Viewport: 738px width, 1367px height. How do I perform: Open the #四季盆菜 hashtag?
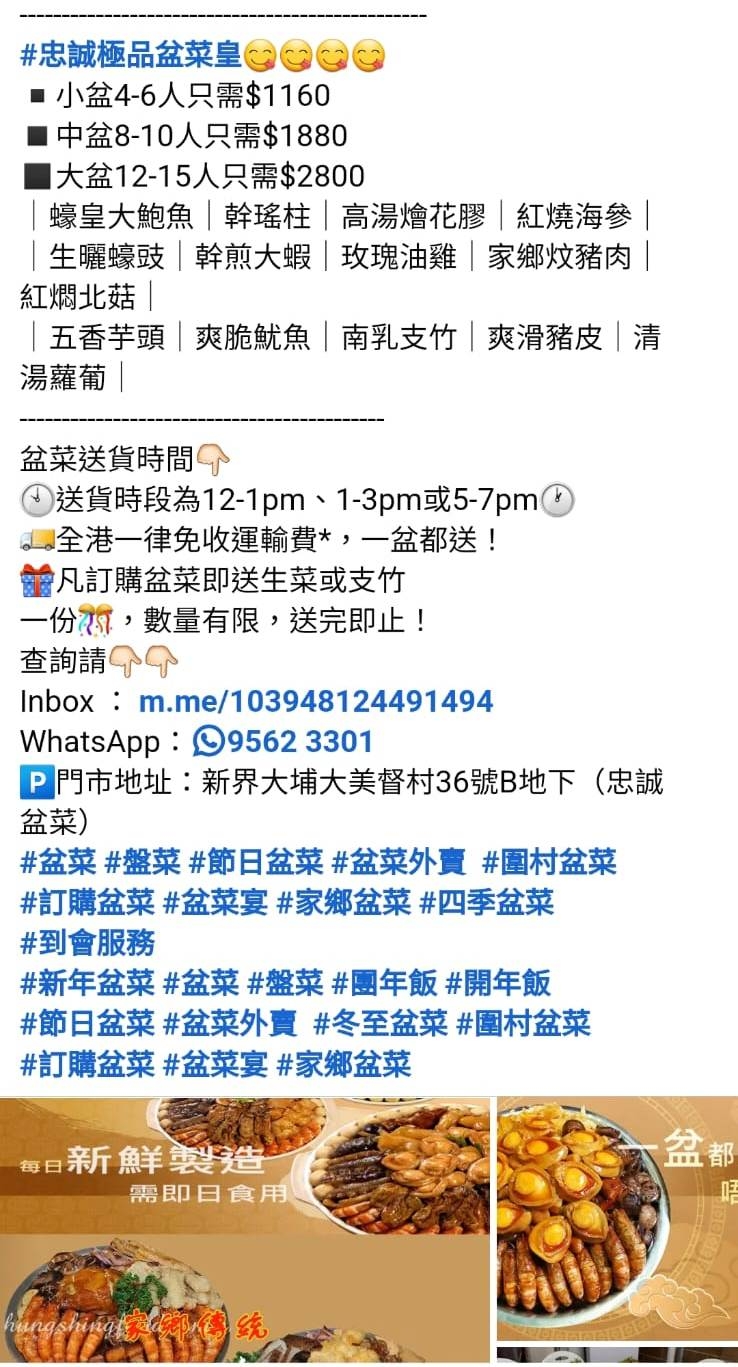(486, 903)
